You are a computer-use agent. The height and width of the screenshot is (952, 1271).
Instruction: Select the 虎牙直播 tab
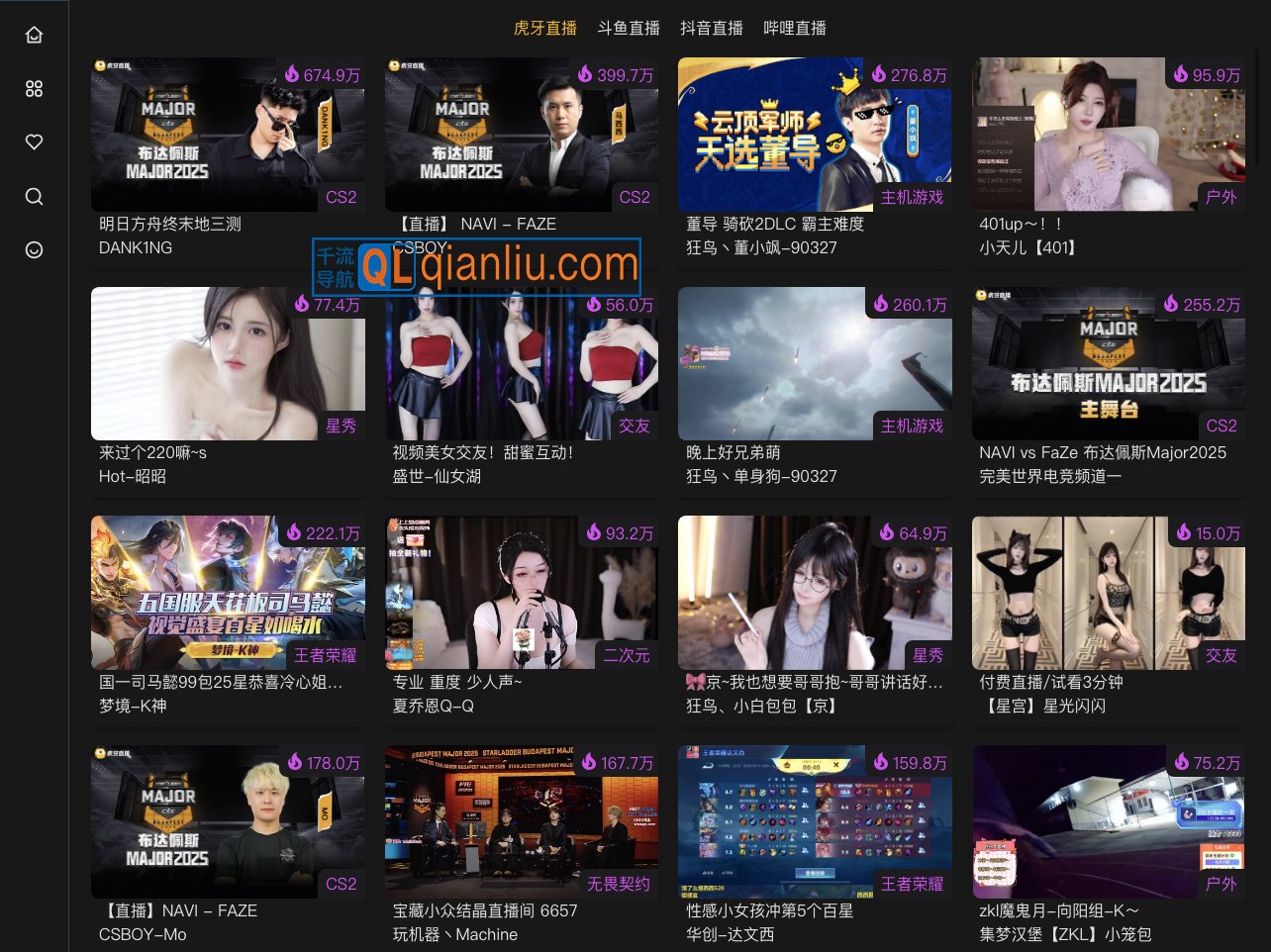pyautogui.click(x=544, y=28)
